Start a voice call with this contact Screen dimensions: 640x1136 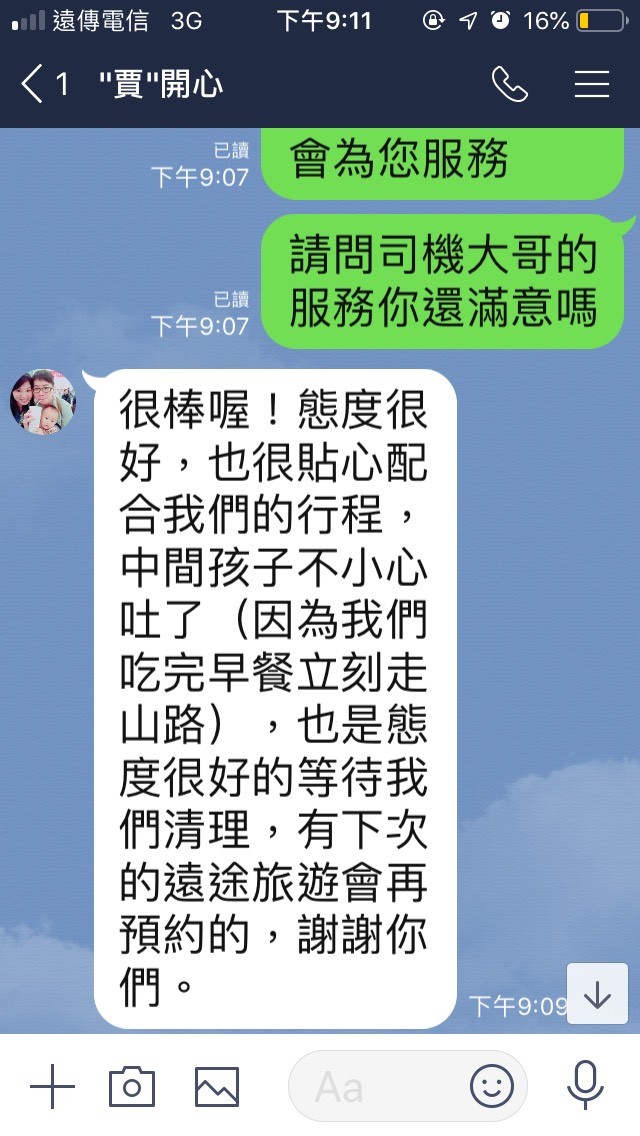click(x=510, y=85)
